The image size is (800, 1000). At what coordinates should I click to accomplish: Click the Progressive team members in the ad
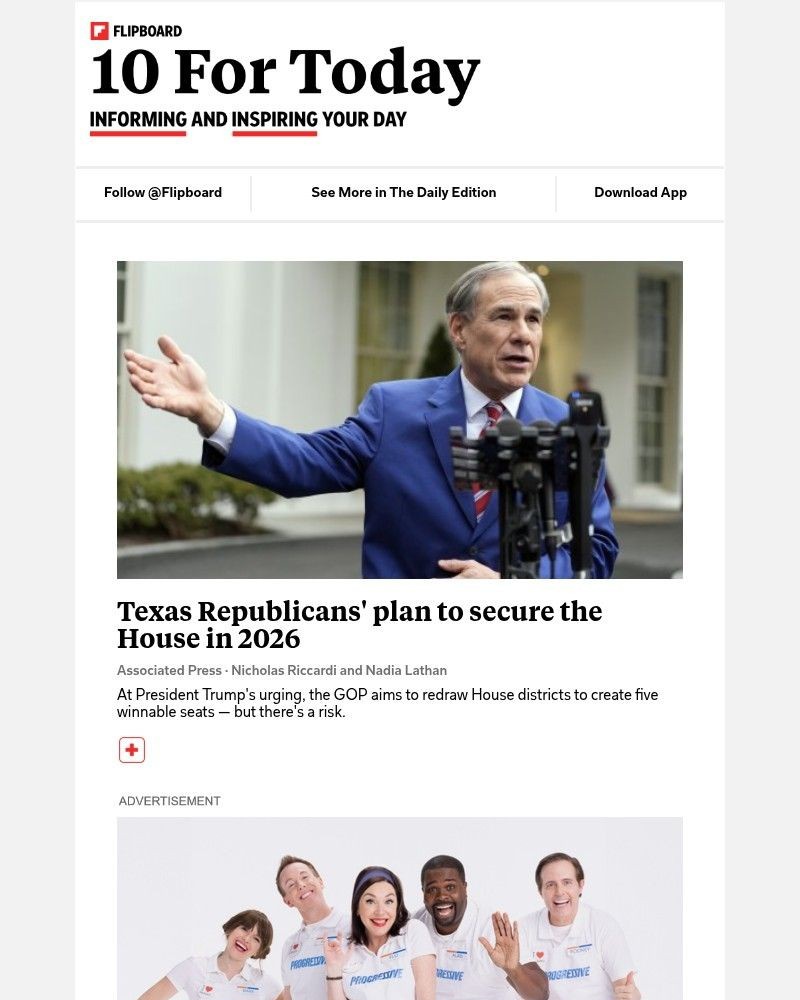coord(400,920)
